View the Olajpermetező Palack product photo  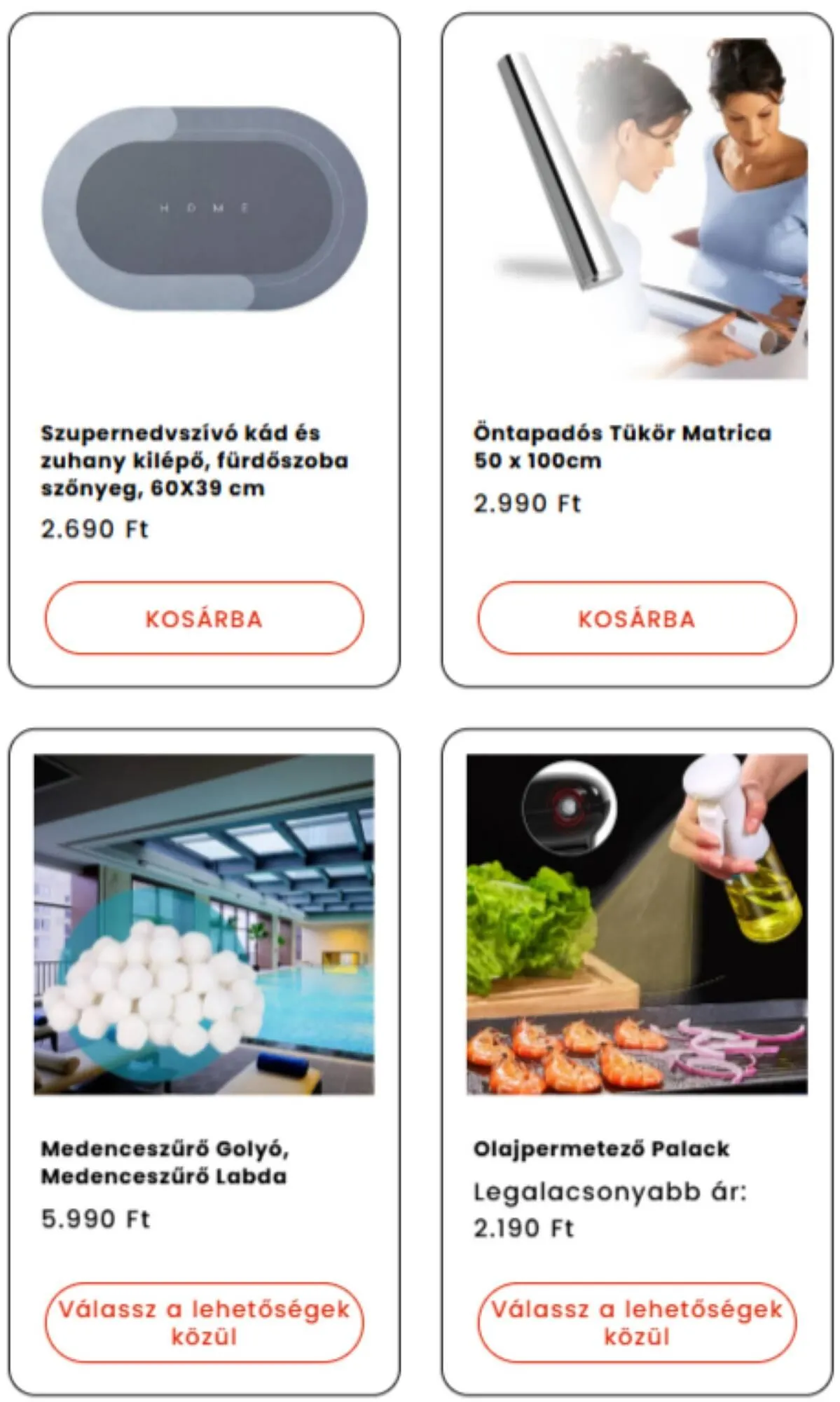coord(637,924)
